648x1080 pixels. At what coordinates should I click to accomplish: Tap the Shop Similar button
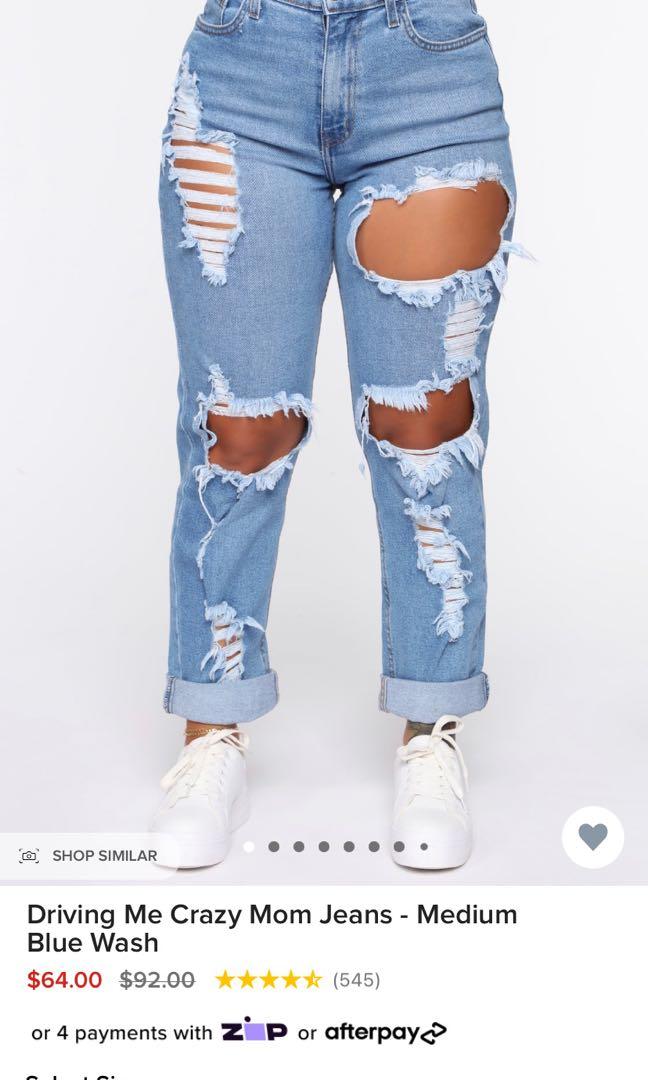point(89,855)
